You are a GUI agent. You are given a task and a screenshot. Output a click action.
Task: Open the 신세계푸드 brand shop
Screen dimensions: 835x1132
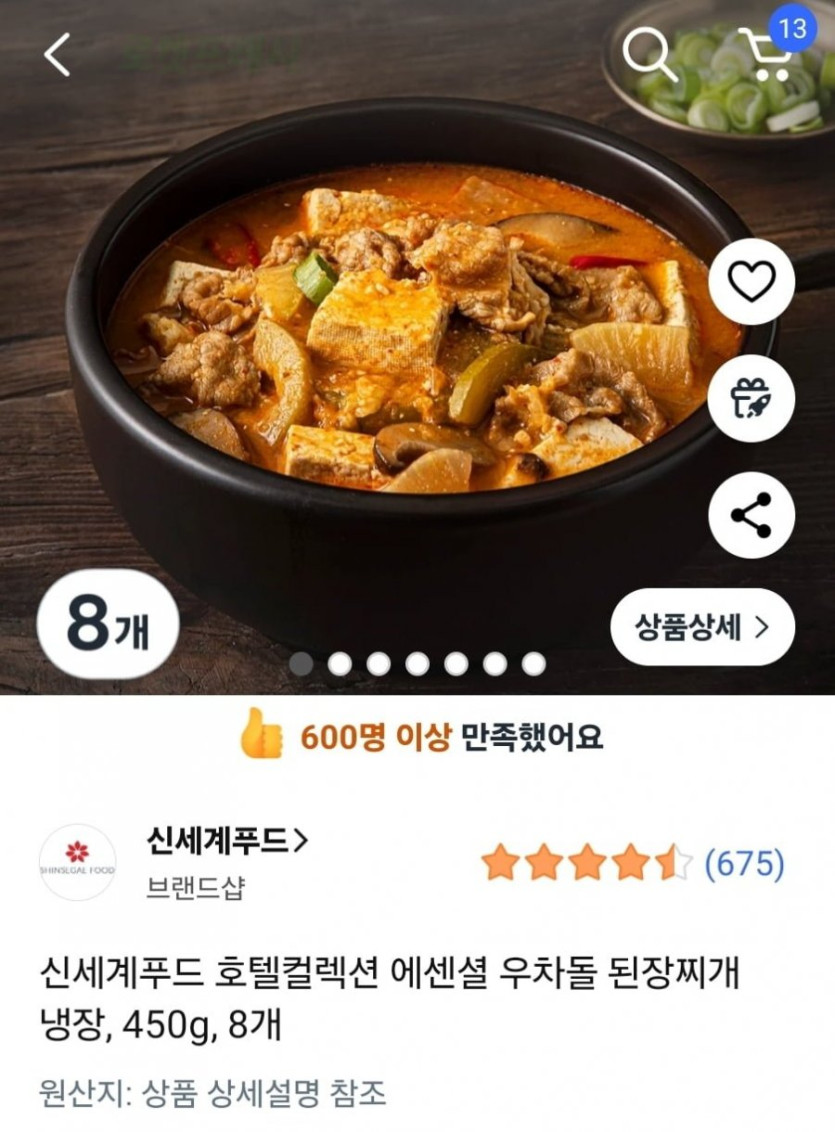(227, 842)
